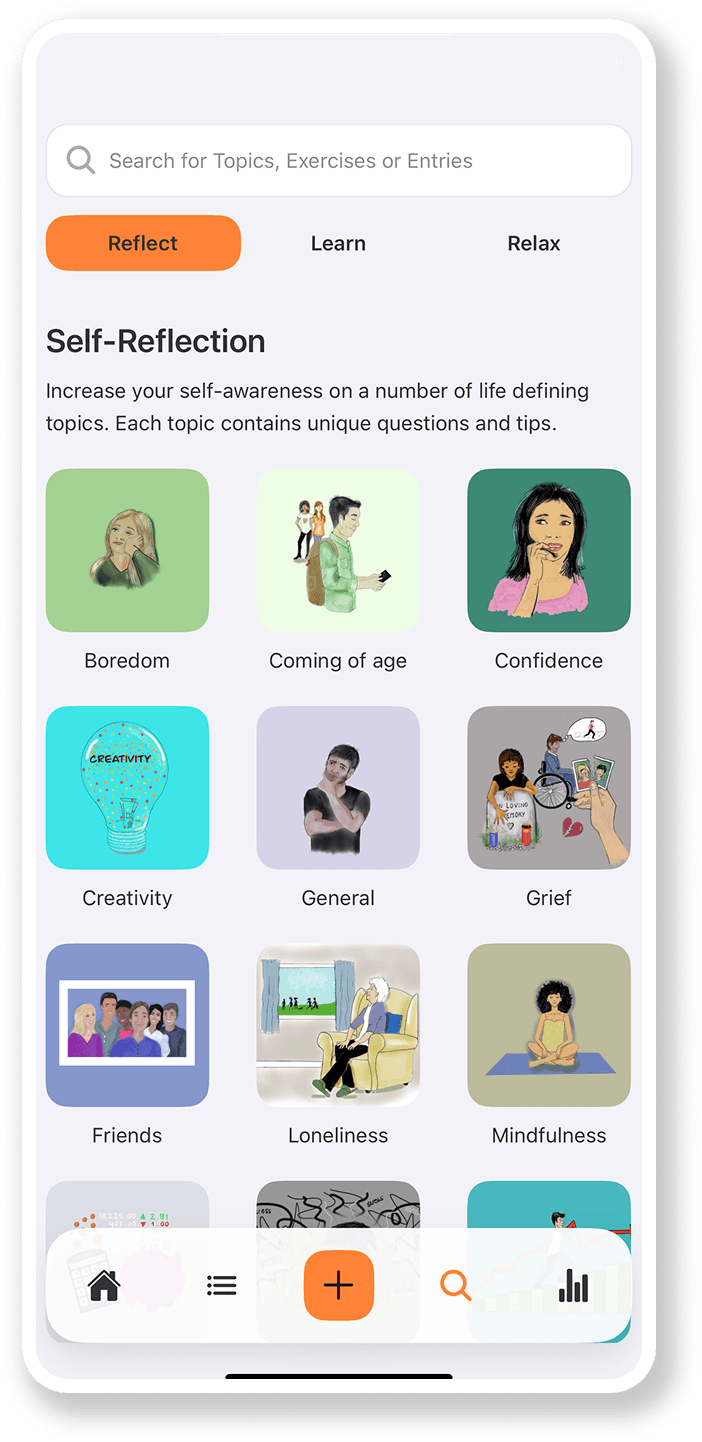Image resolution: width=702 pixels, height=1442 pixels.
Task: Open the statistics chart tab
Action: 573,1285
